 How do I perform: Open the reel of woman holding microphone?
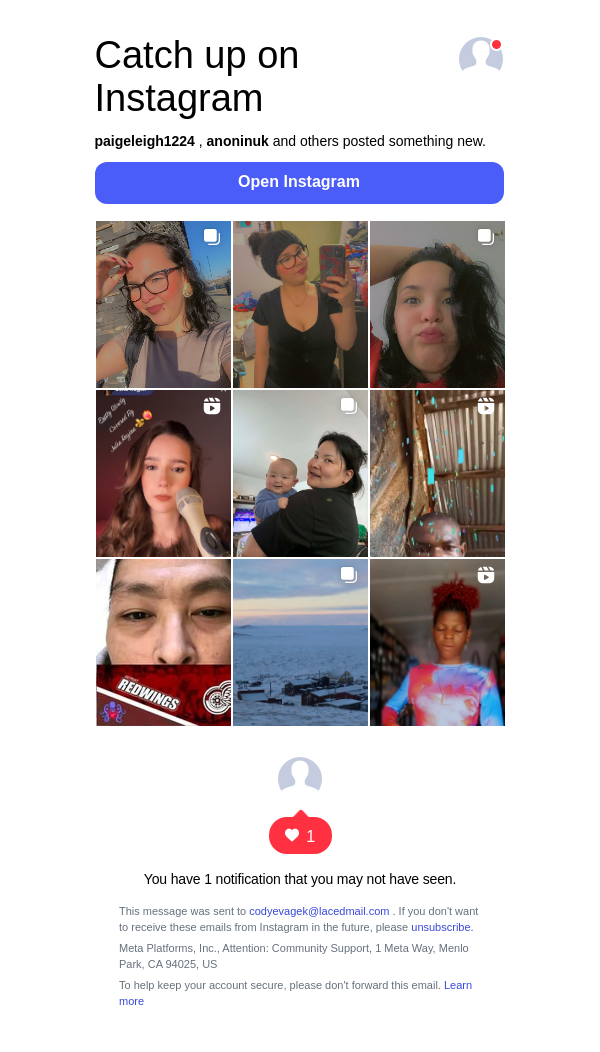[x=163, y=473]
